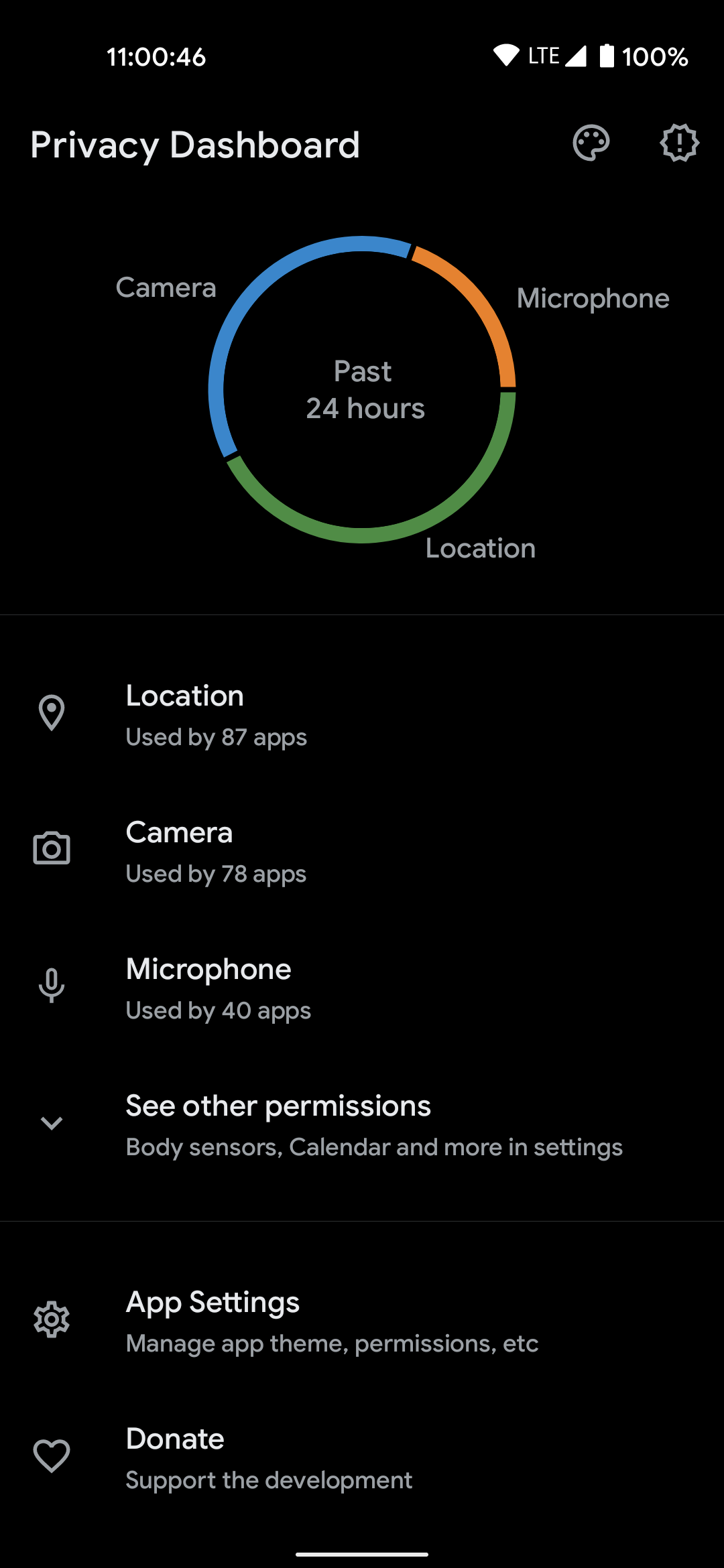Go to App Settings

point(362,1321)
